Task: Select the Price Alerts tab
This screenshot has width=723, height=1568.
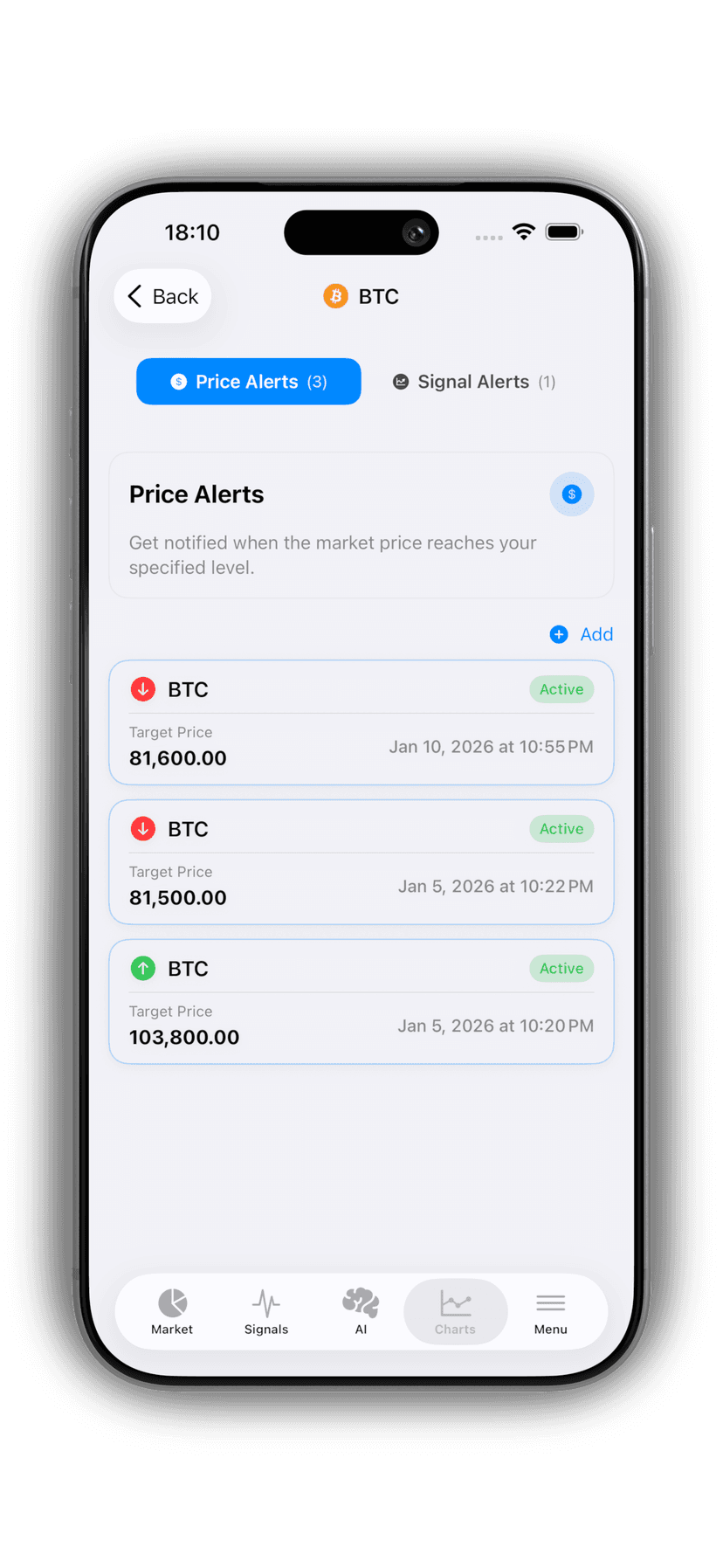Action: pyautogui.click(x=249, y=382)
